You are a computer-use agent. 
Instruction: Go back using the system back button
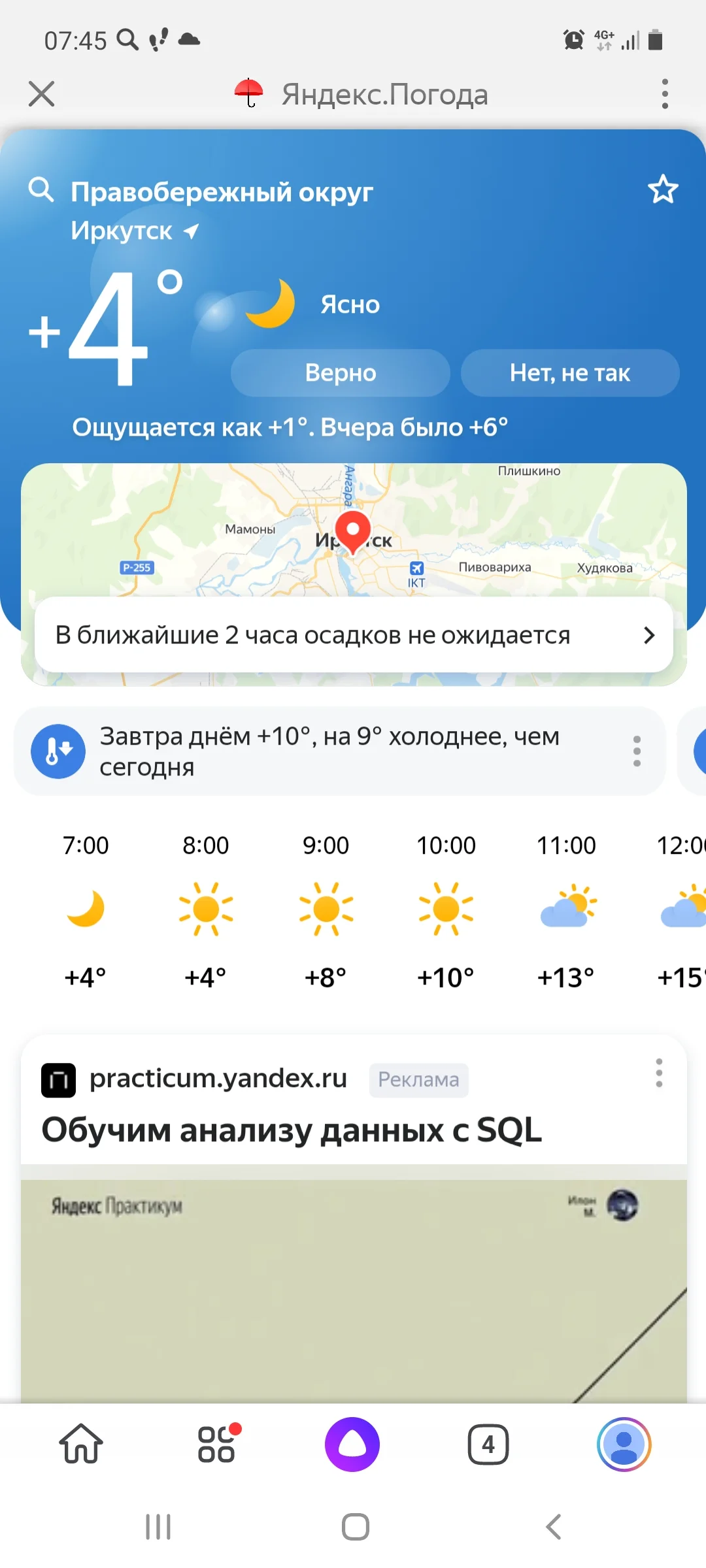click(554, 1527)
